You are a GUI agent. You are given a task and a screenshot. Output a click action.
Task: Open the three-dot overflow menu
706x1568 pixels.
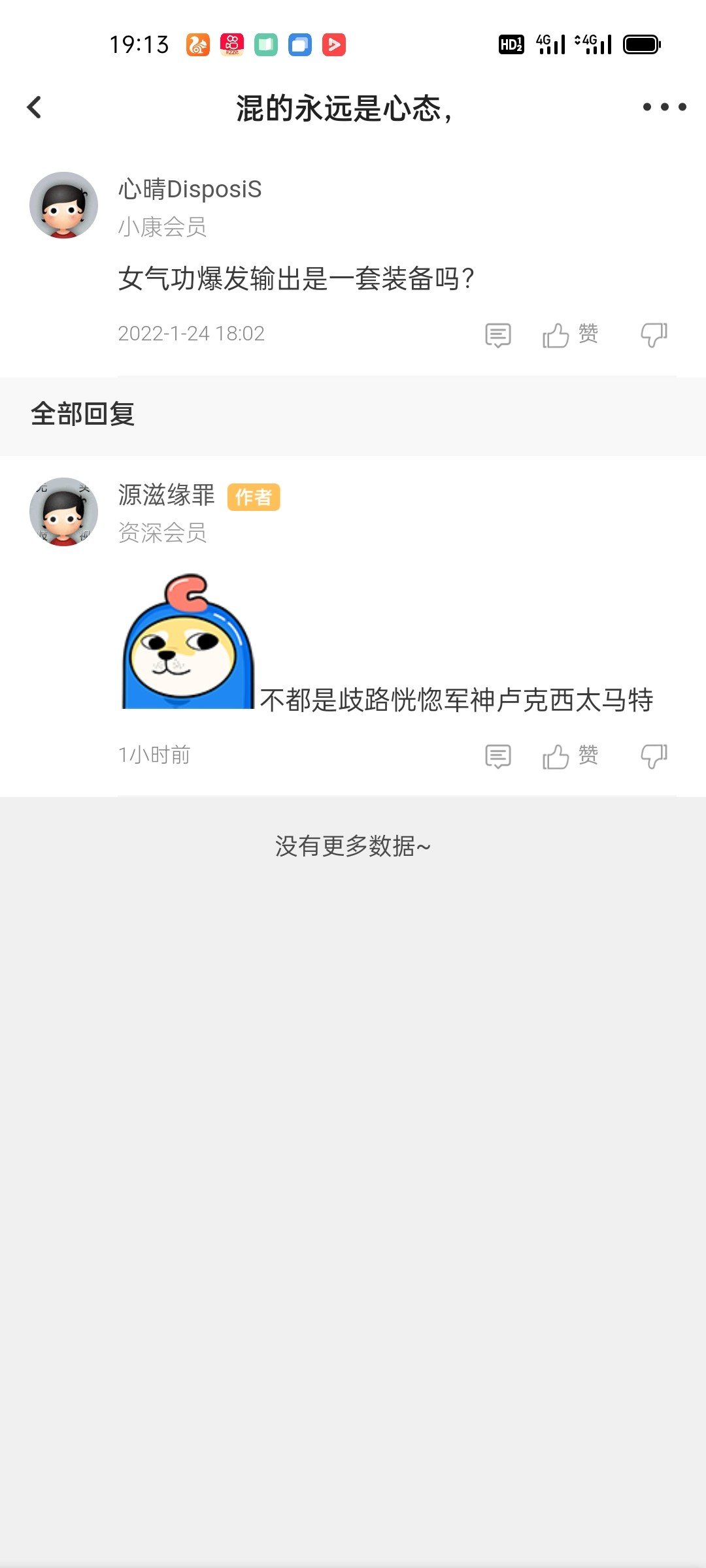click(x=664, y=107)
